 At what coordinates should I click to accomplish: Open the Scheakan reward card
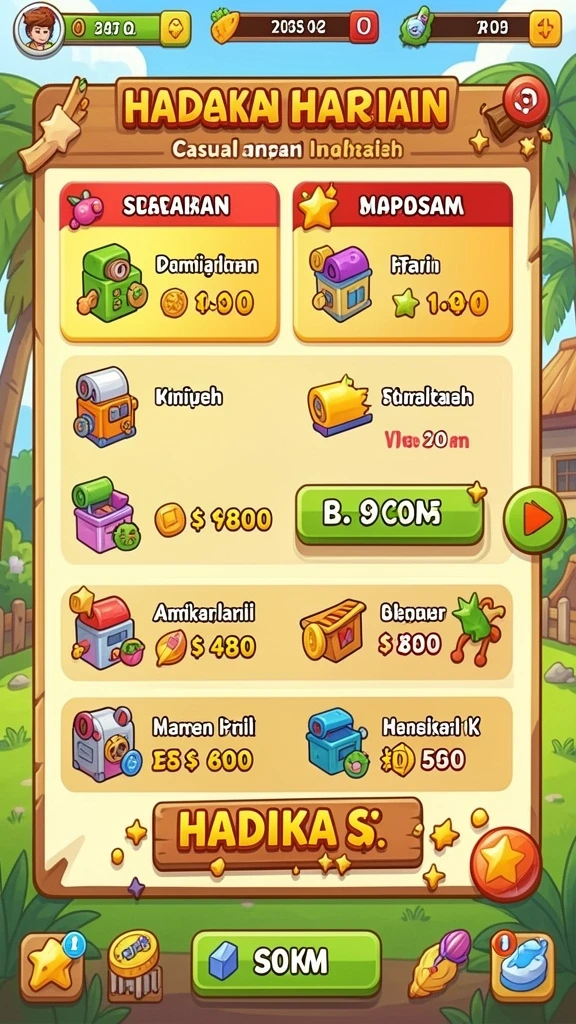coord(170,262)
